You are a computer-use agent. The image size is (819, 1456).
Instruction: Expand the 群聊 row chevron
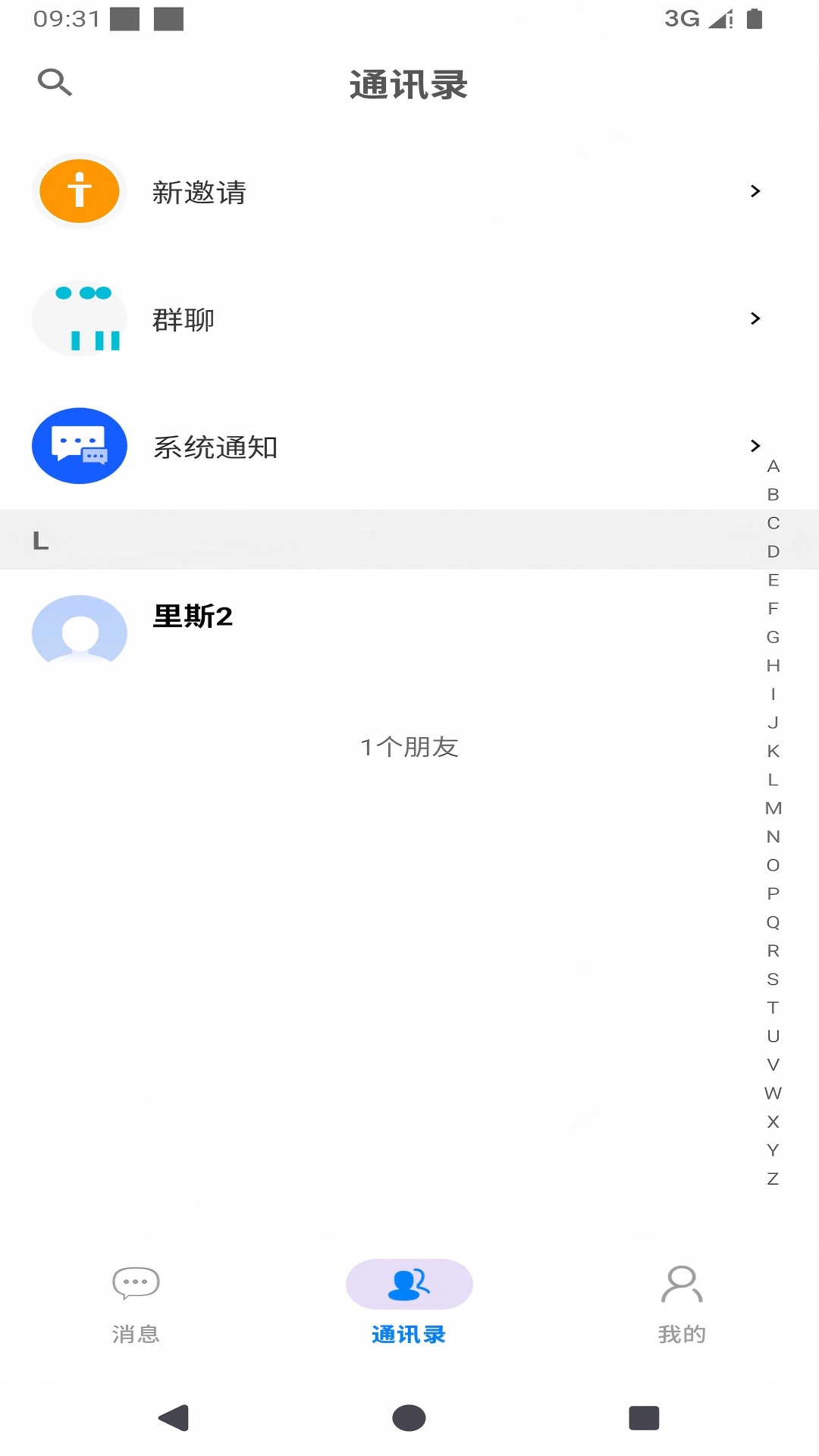coord(755,318)
